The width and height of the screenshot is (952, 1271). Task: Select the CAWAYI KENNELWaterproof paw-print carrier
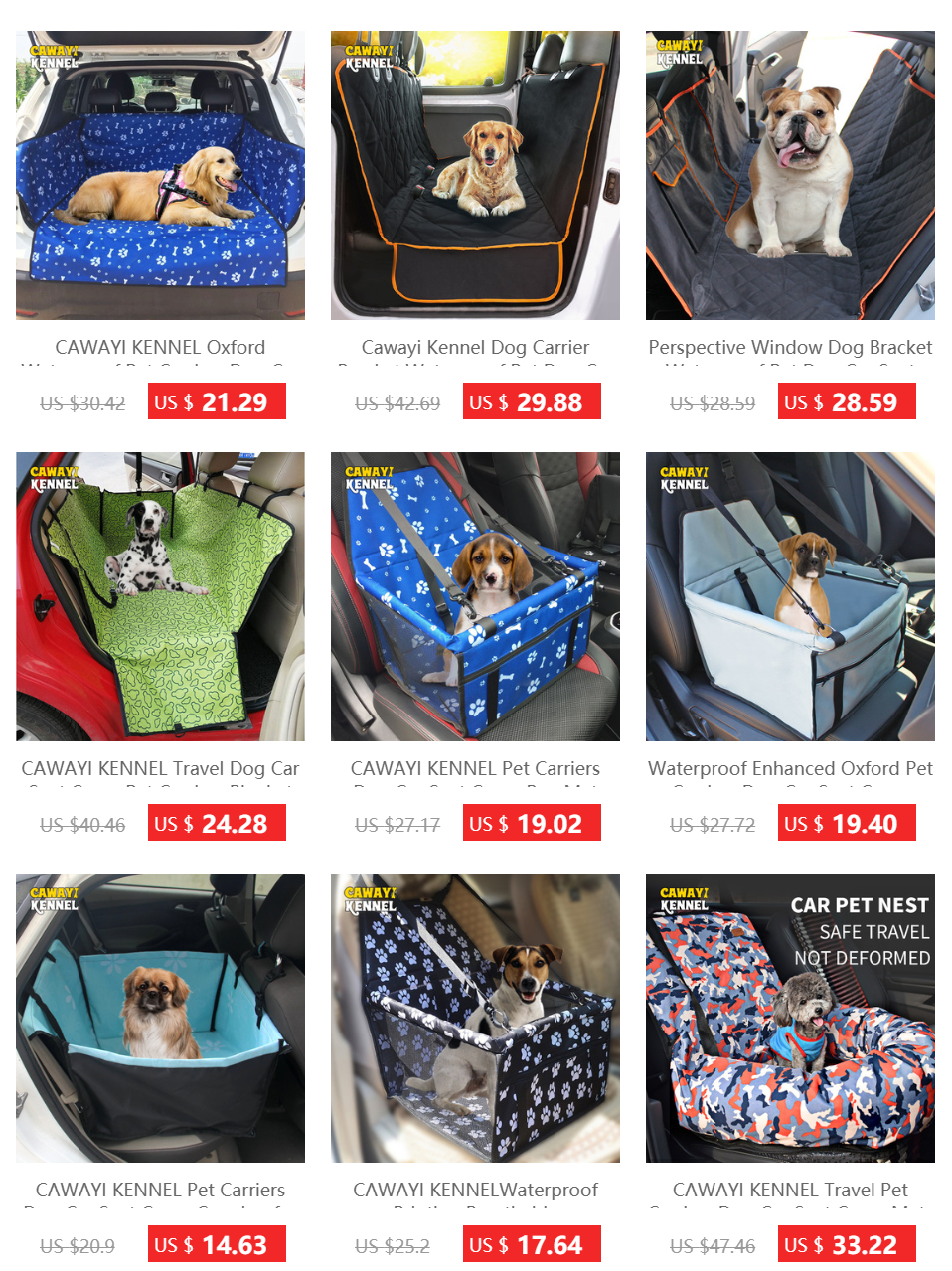tap(475, 1018)
